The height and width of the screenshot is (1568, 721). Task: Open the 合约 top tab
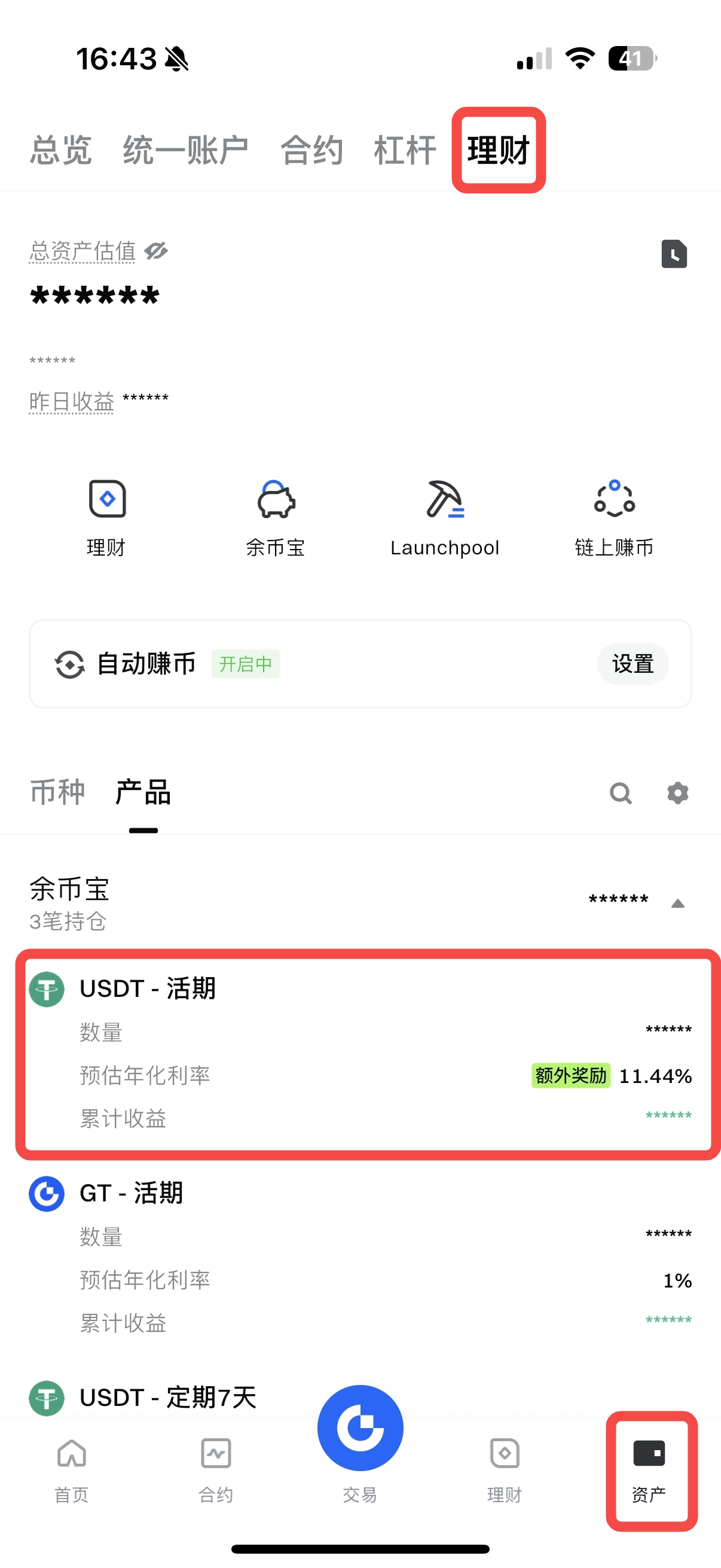point(311,150)
